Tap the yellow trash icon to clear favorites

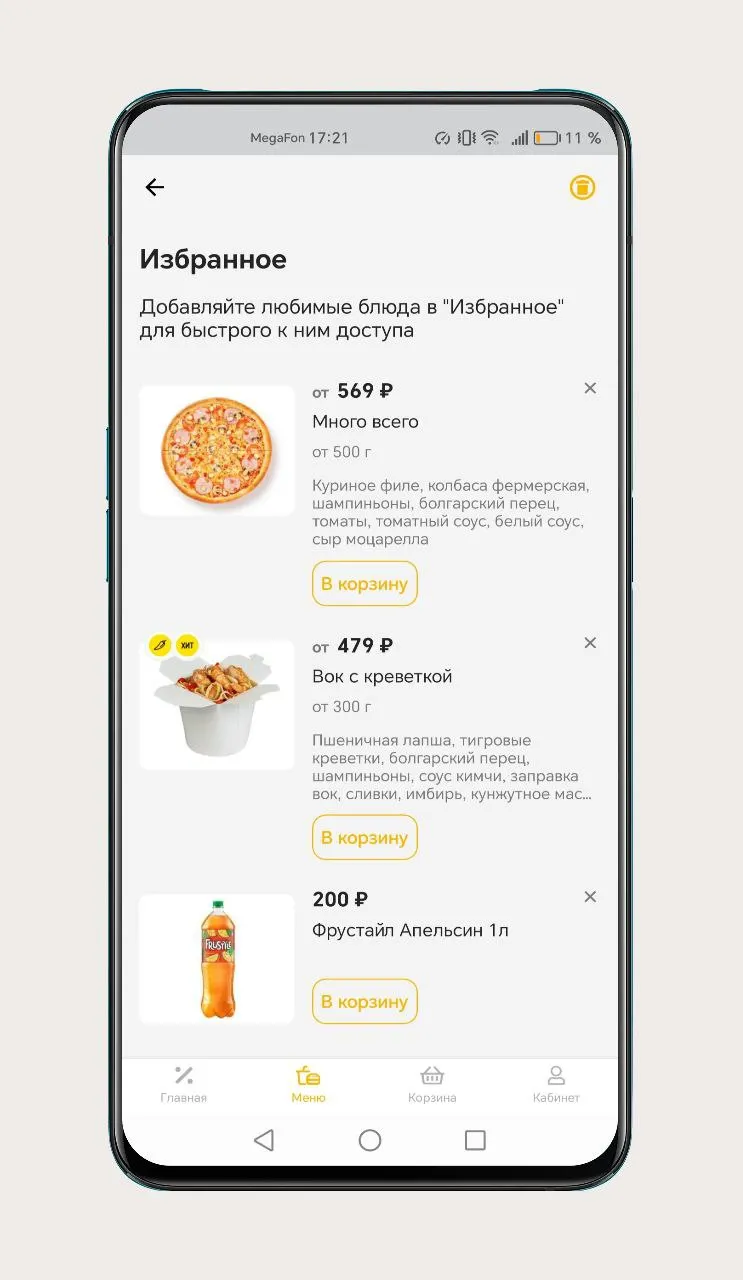(582, 187)
